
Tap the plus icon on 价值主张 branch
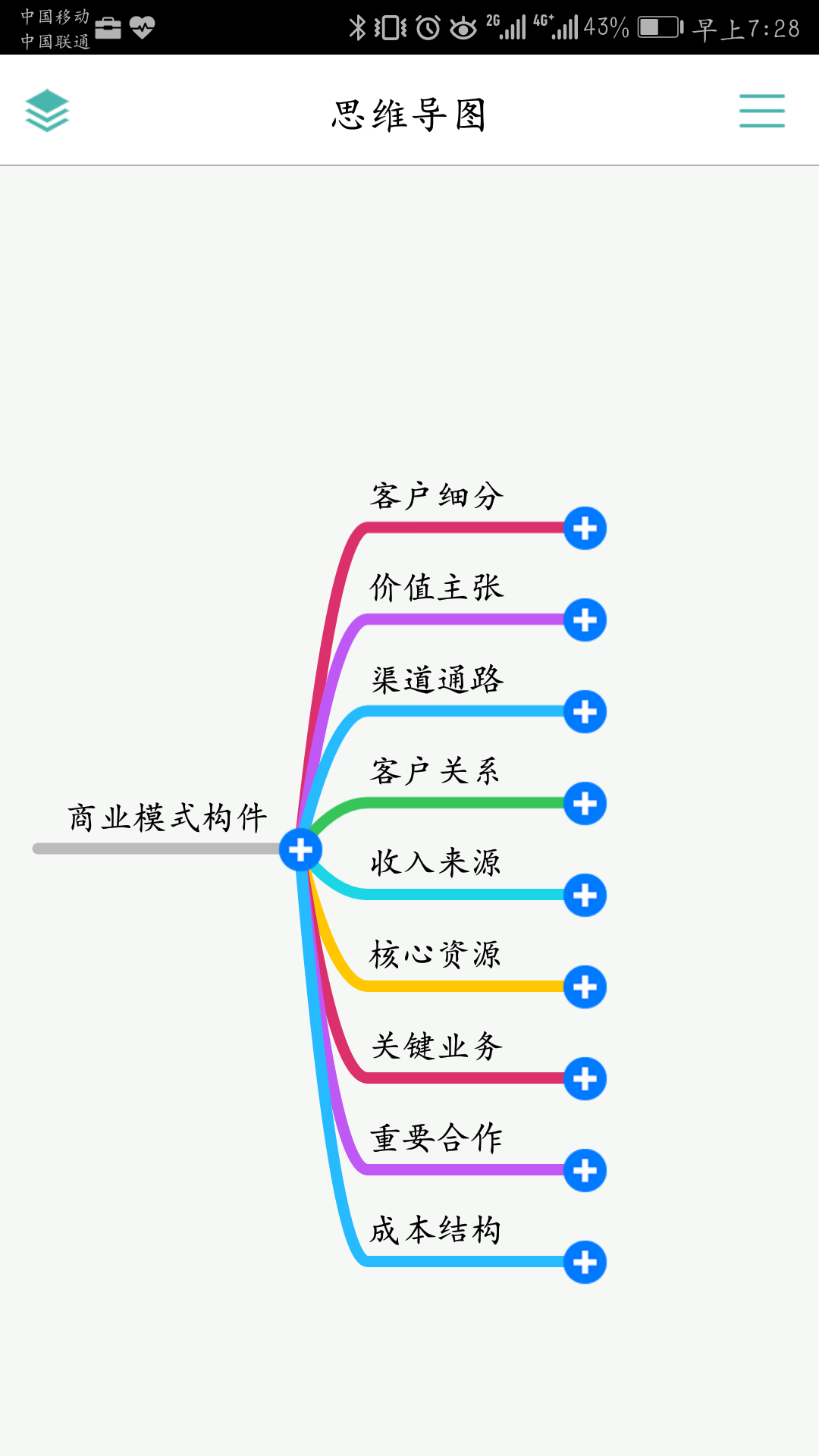(585, 620)
